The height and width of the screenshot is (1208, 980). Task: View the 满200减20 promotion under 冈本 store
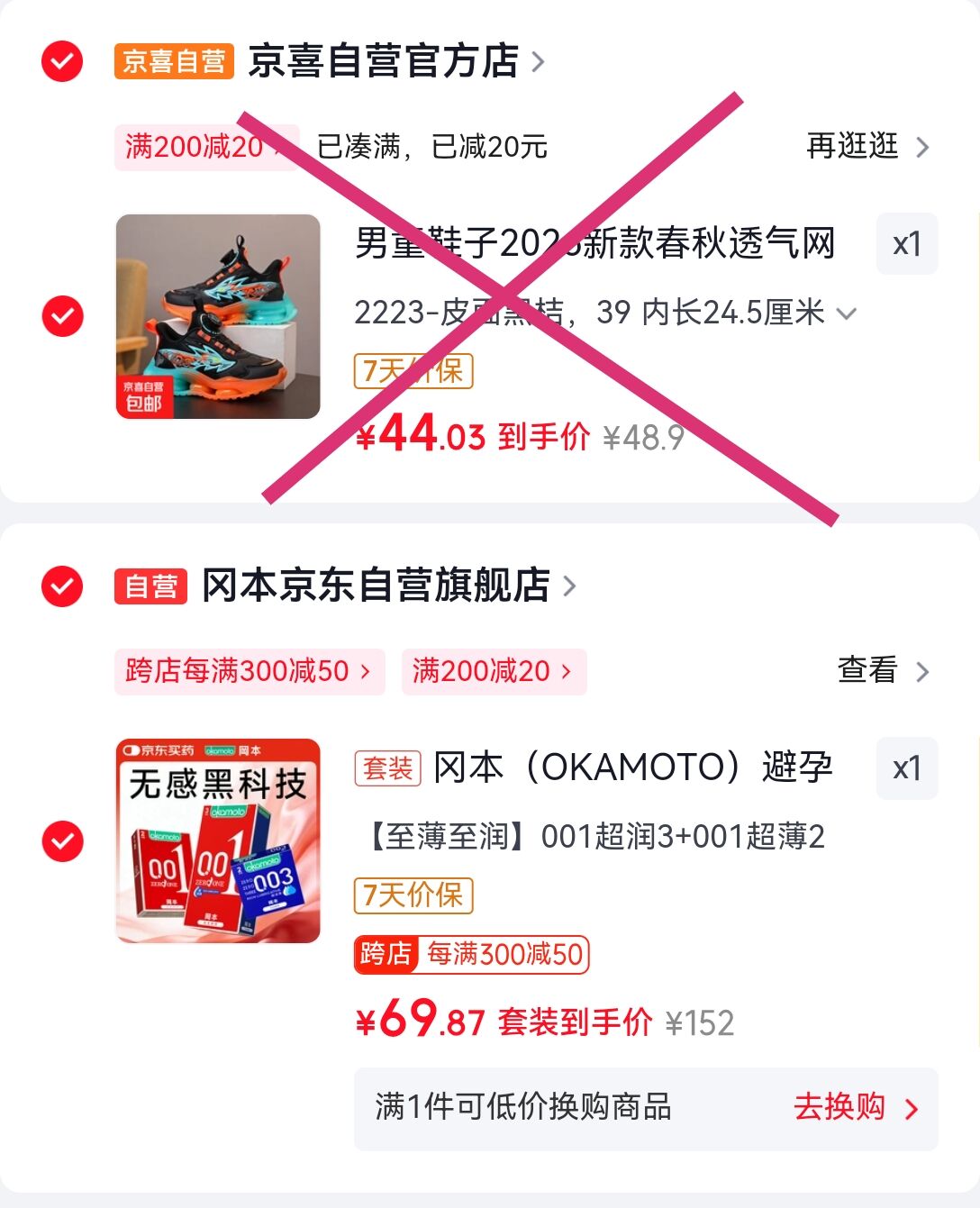tap(493, 671)
